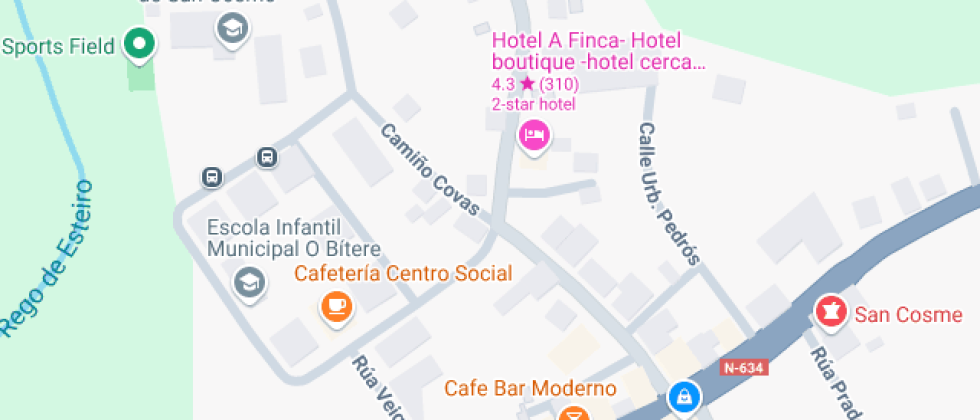Open Escola Infantil Municipal O Bítere marker
Image resolution: width=980 pixels, height=420 pixels.
coord(248,282)
